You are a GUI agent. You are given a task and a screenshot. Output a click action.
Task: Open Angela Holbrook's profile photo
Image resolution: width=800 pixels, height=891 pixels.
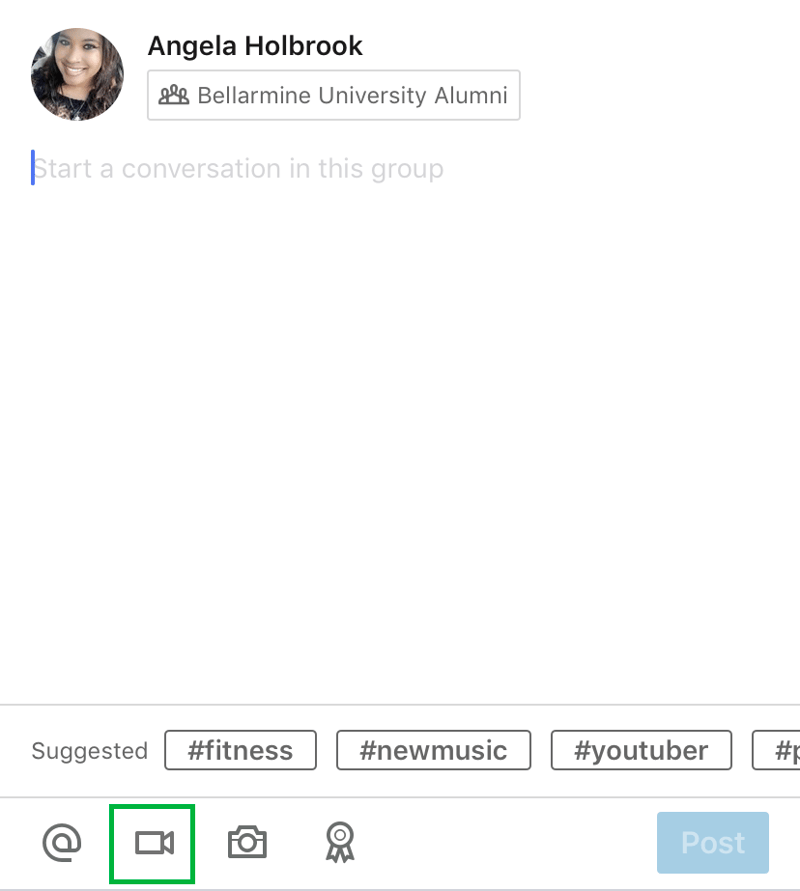tap(77, 72)
